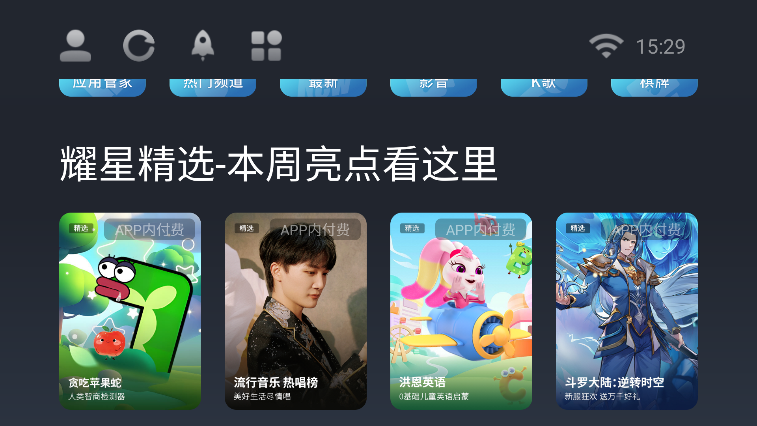Viewport: 757px width, 426px height.
Task: Open the 洪恩英语 app card
Action: [461, 311]
